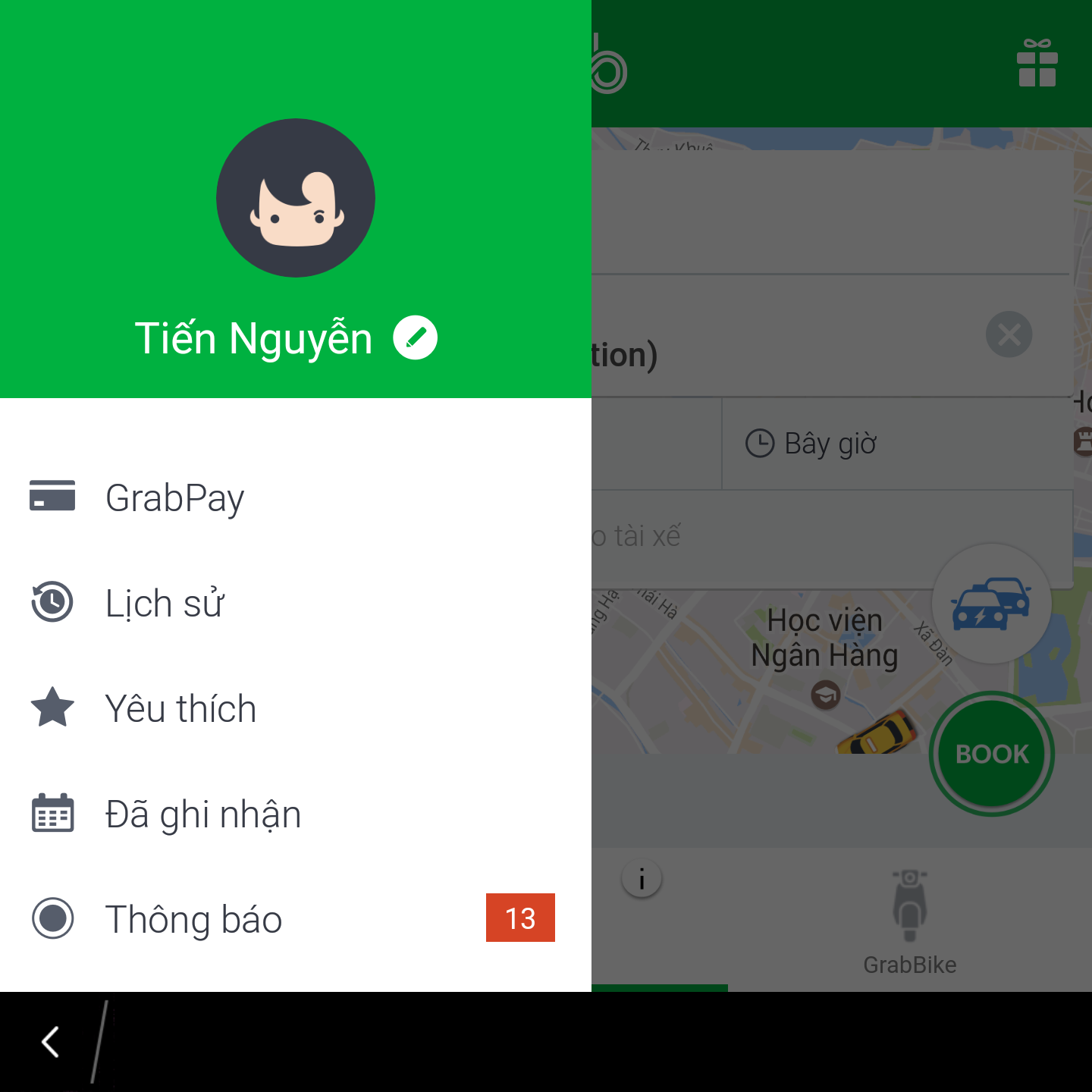Open Đã ghi nhận scheduled bookings
The width and height of the screenshot is (1092, 1092).
(202, 814)
